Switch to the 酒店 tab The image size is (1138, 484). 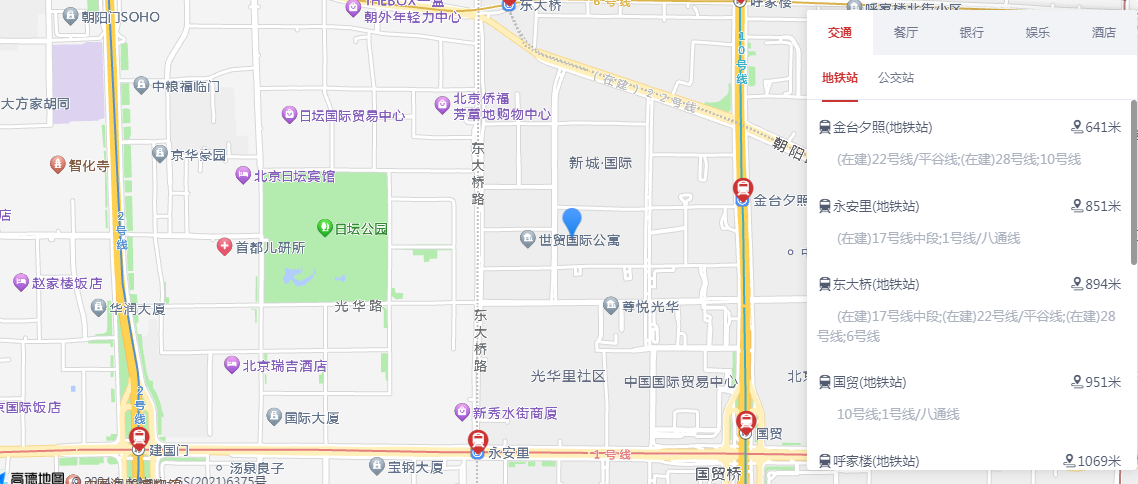pos(1104,32)
